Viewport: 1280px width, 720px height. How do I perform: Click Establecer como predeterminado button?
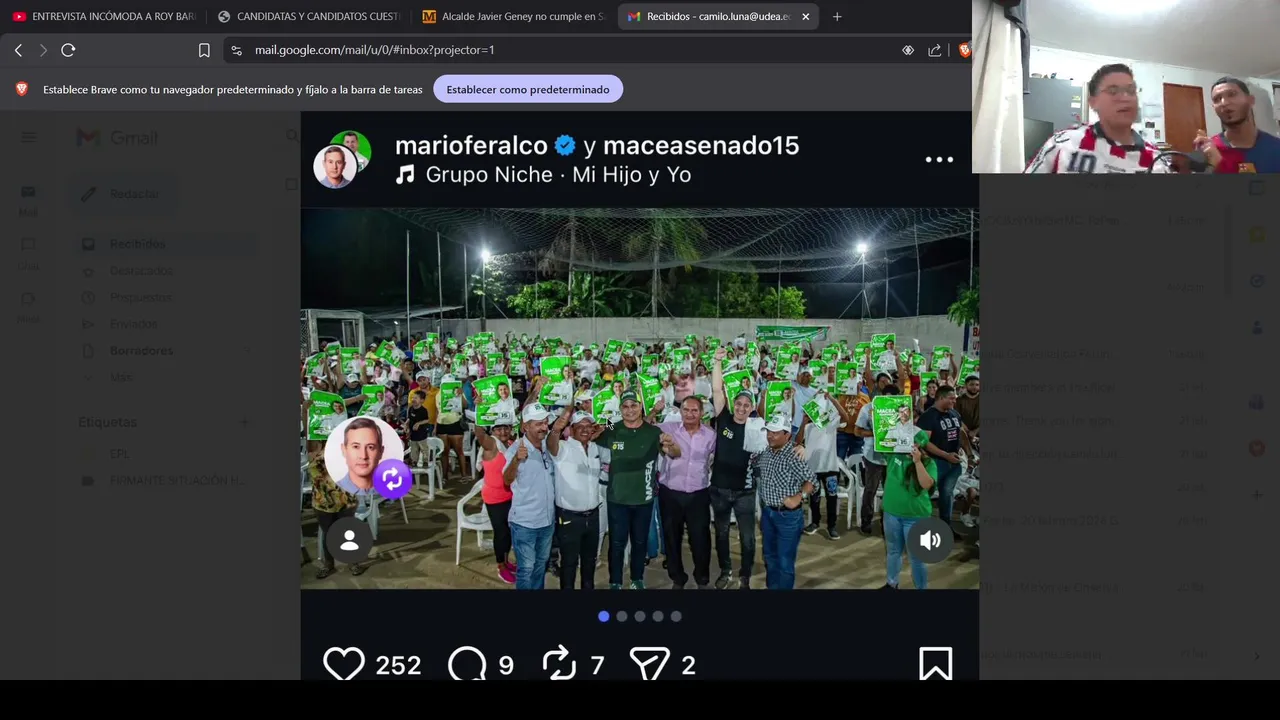point(527,89)
